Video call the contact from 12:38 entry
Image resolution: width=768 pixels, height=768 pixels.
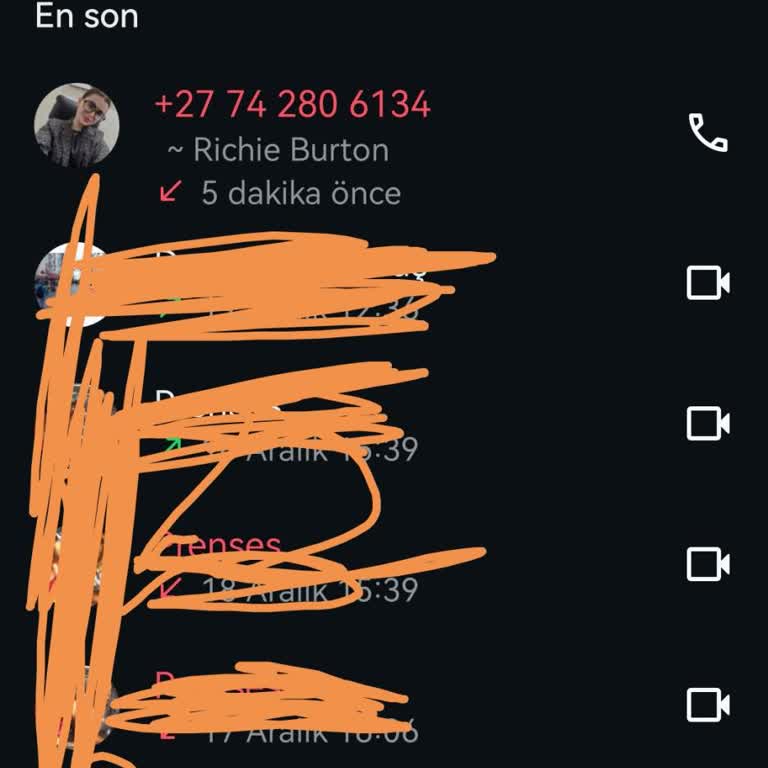[x=708, y=283]
